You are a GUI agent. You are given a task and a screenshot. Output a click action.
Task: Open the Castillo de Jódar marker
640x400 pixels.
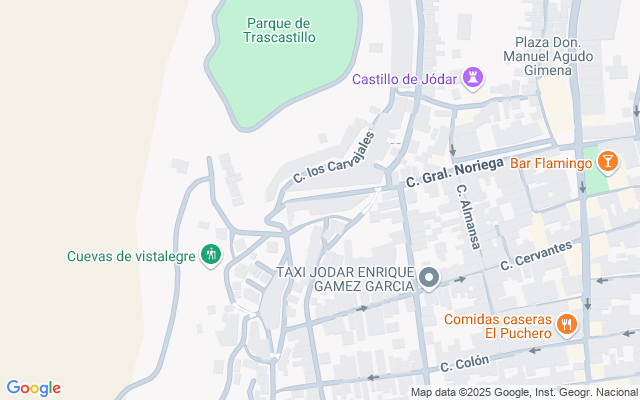[473, 78]
